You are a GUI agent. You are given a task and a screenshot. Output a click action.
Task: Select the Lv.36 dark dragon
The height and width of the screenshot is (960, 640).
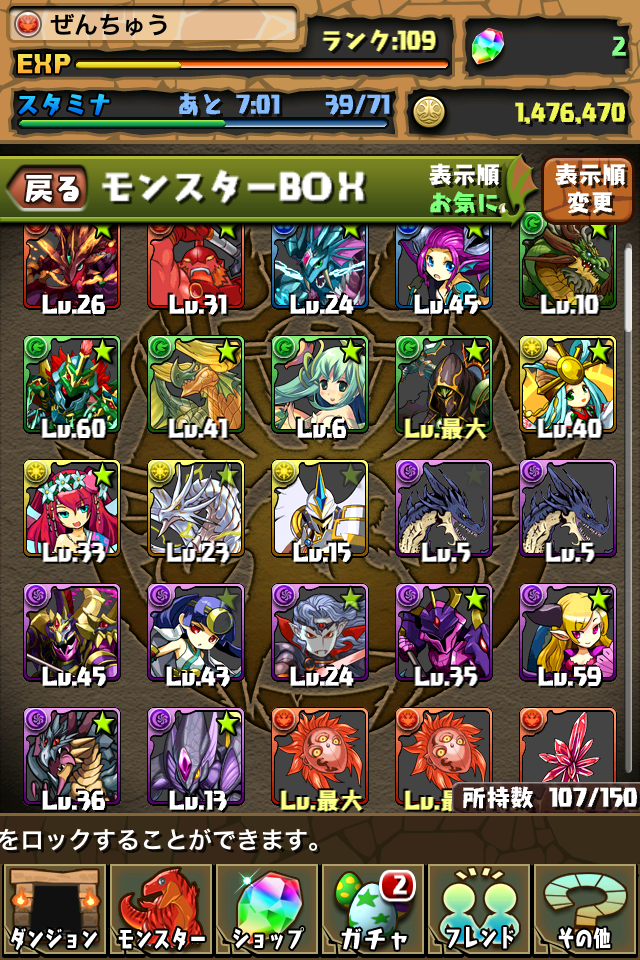pos(71,756)
